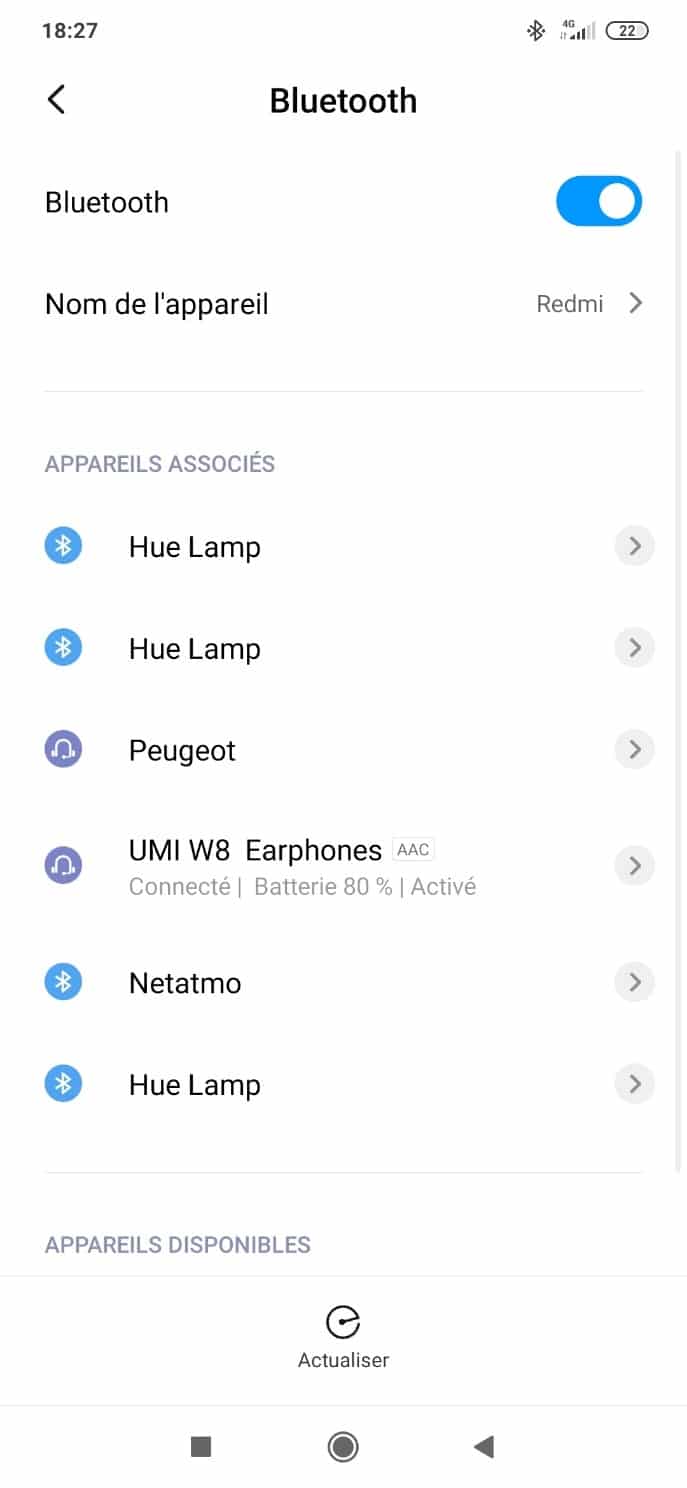Go to the home screen

(343, 1446)
